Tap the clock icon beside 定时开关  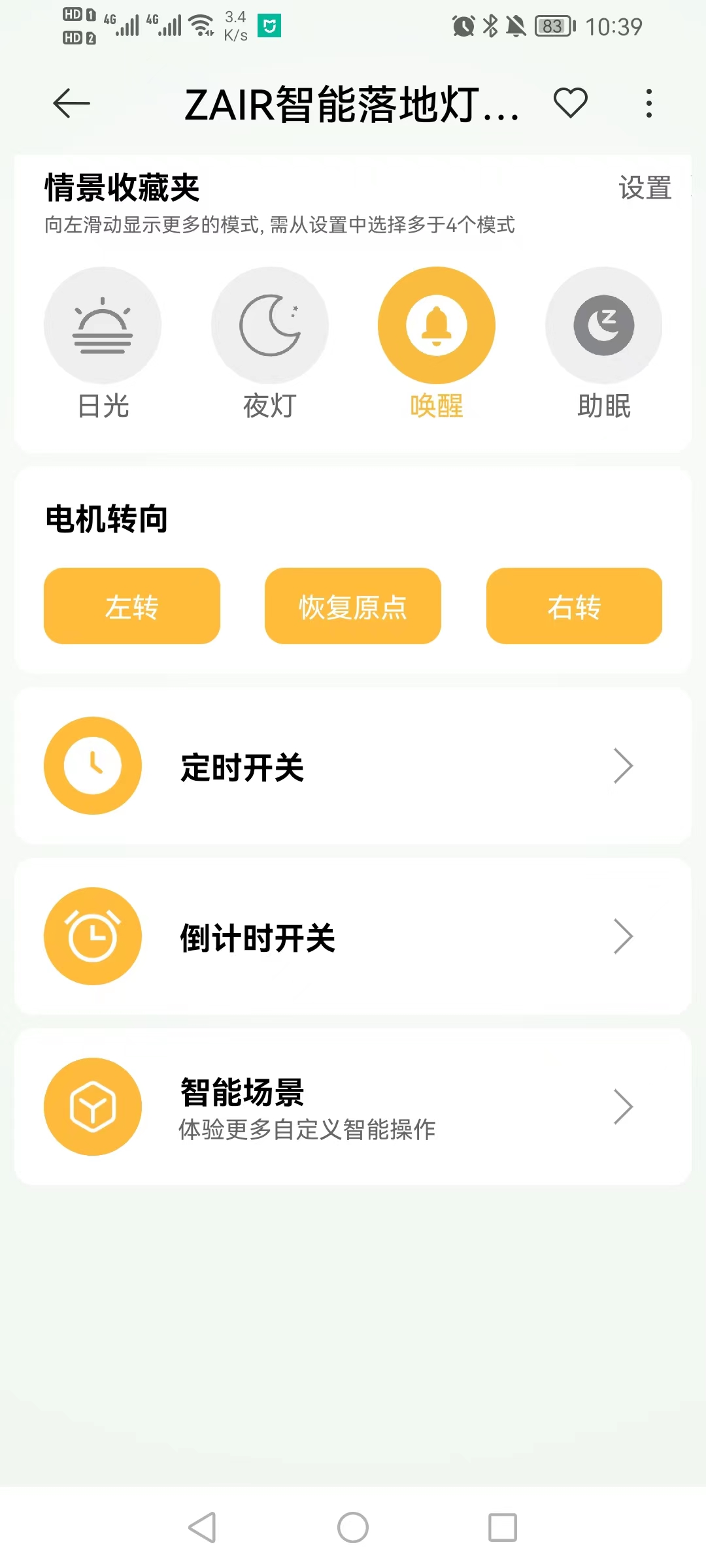pyautogui.click(x=92, y=766)
